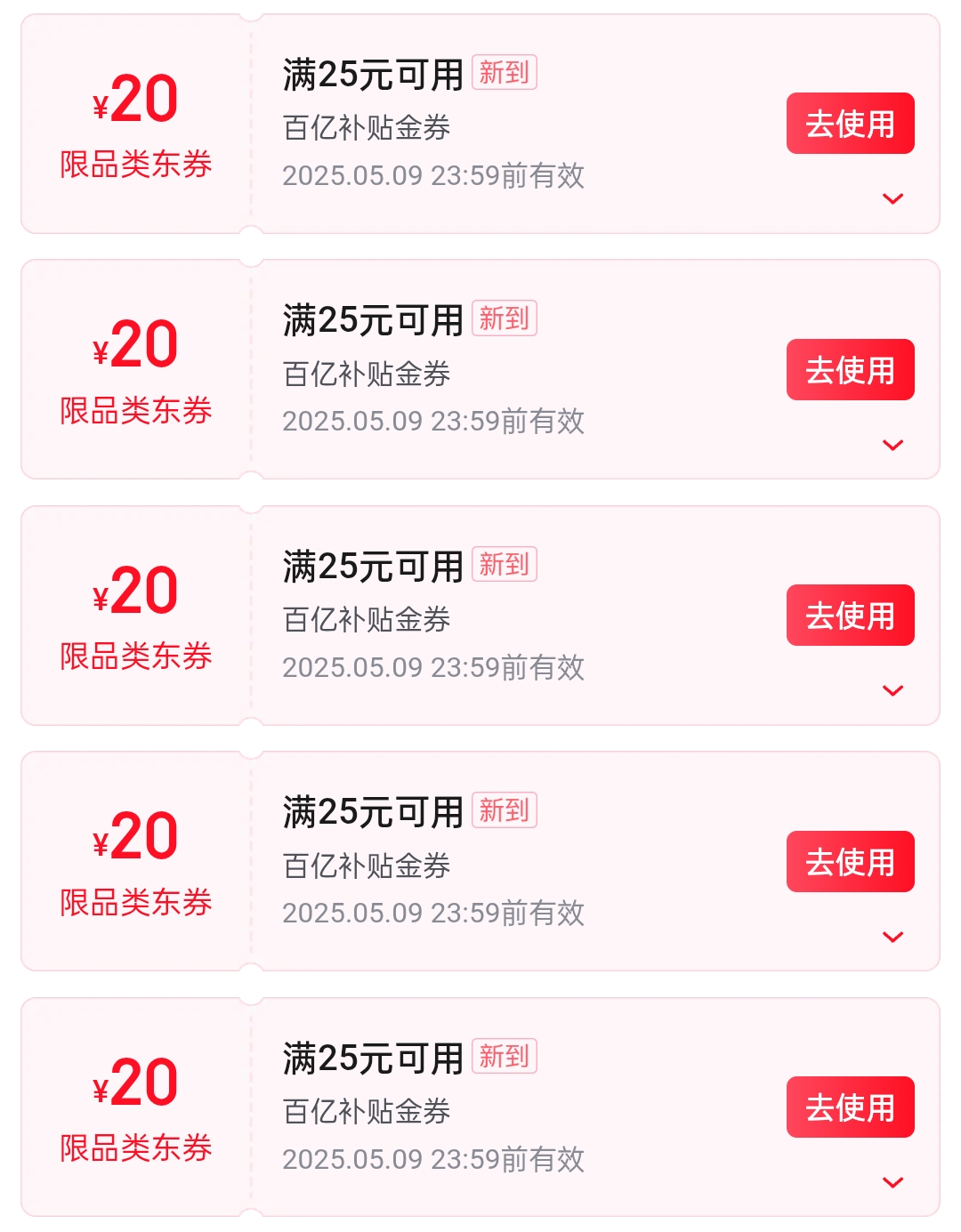
Task: Click the 新到 badge on the third coupon
Action: [x=504, y=564]
